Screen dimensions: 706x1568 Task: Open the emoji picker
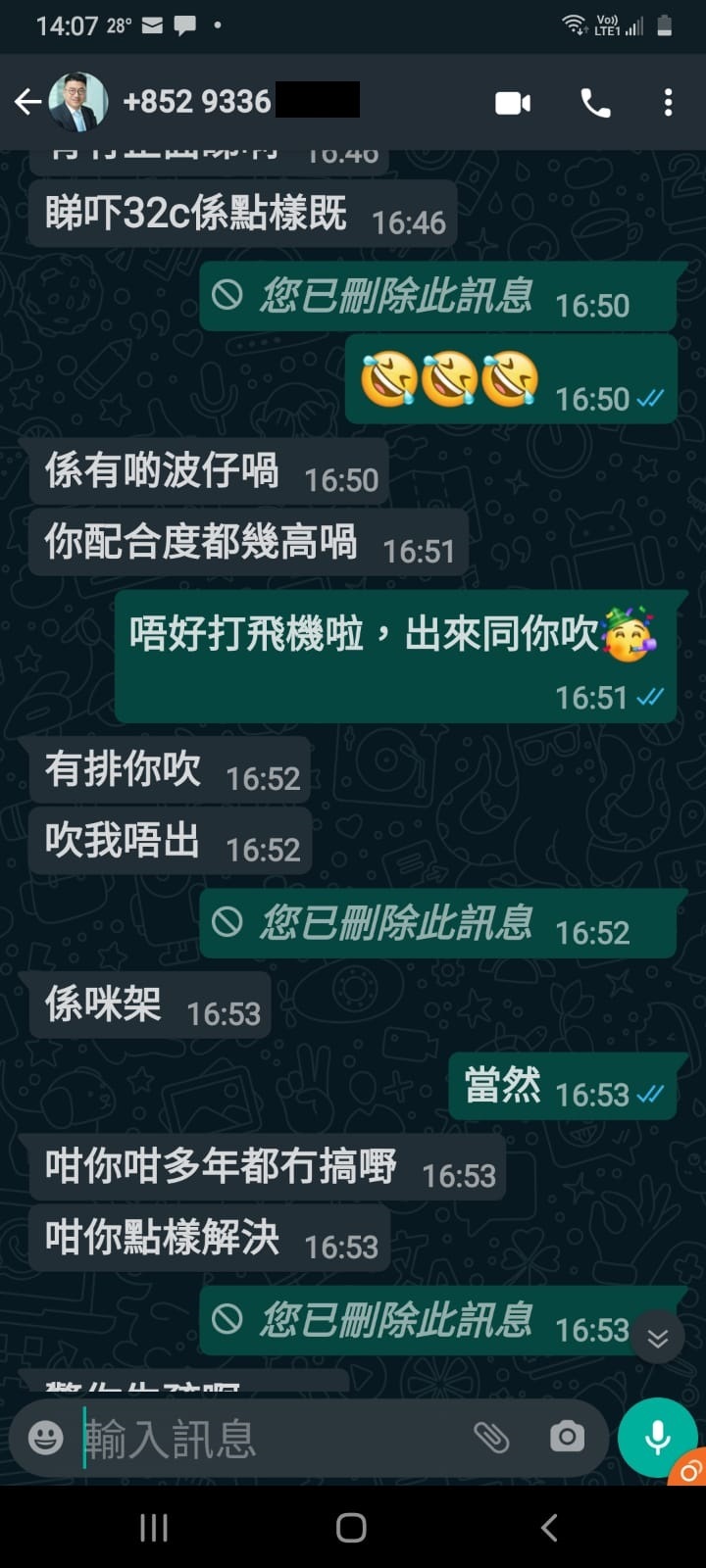[45, 1438]
